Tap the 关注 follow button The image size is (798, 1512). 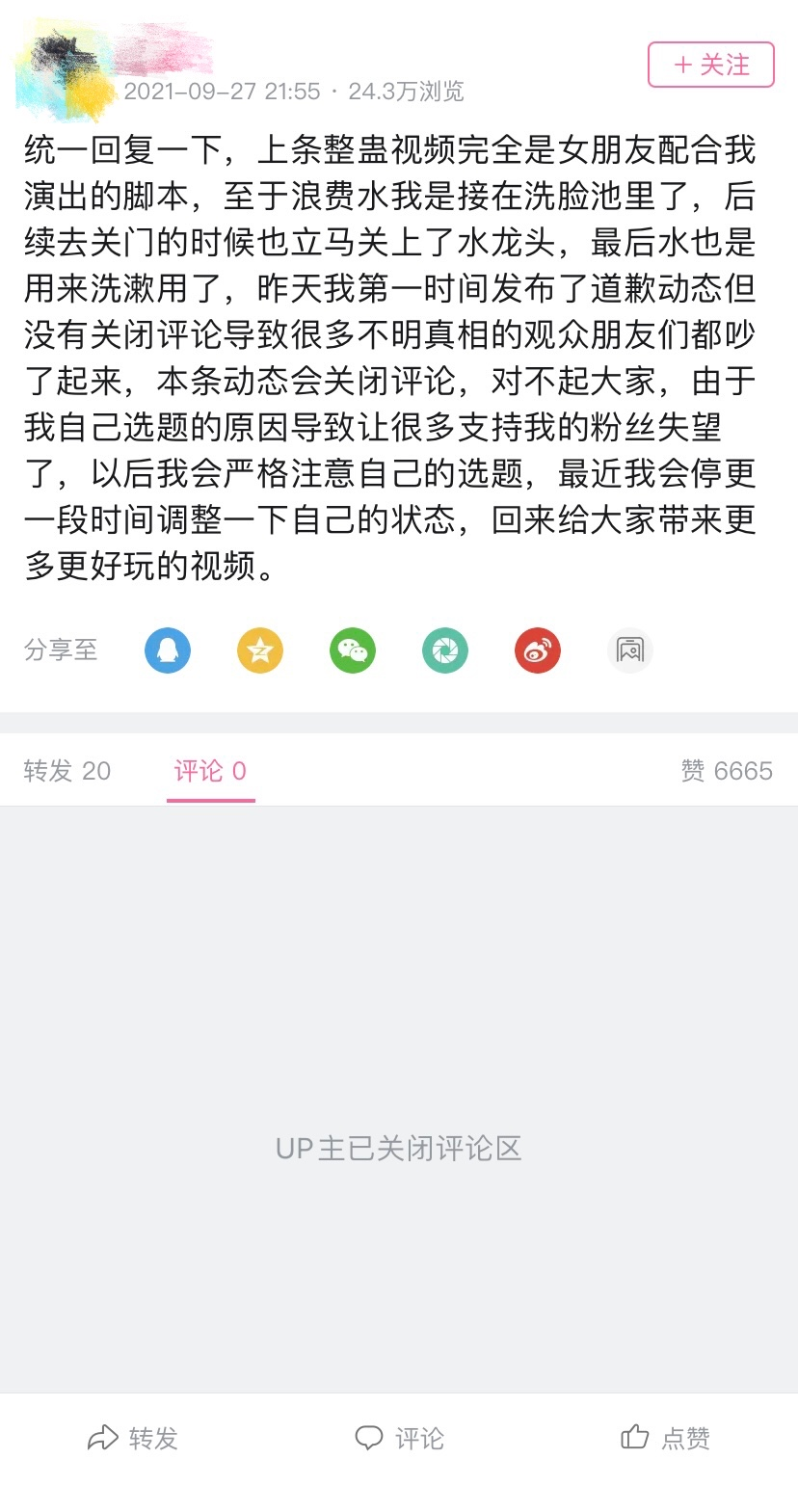point(710,65)
